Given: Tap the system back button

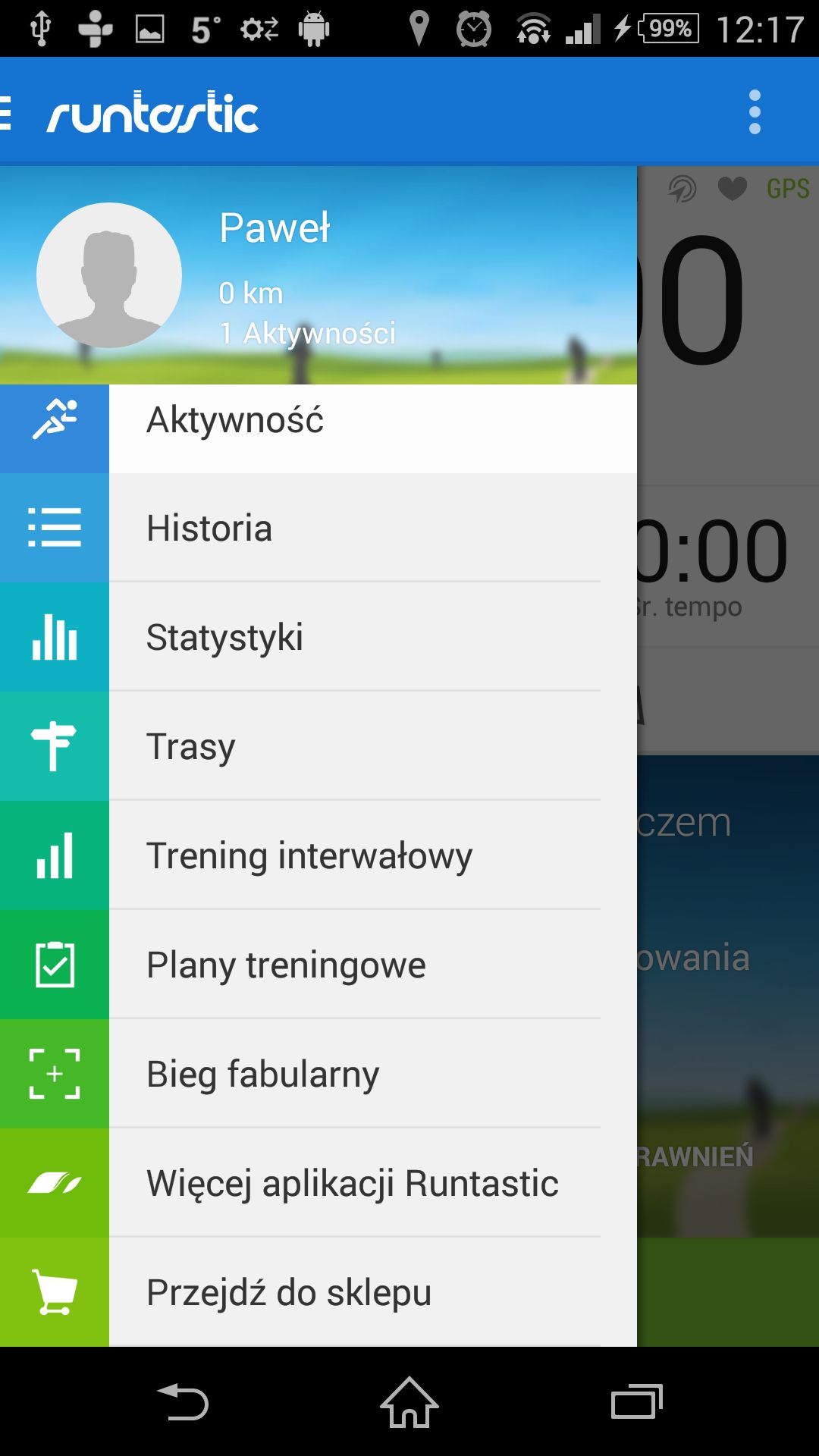Looking at the screenshot, I should click(x=183, y=1401).
